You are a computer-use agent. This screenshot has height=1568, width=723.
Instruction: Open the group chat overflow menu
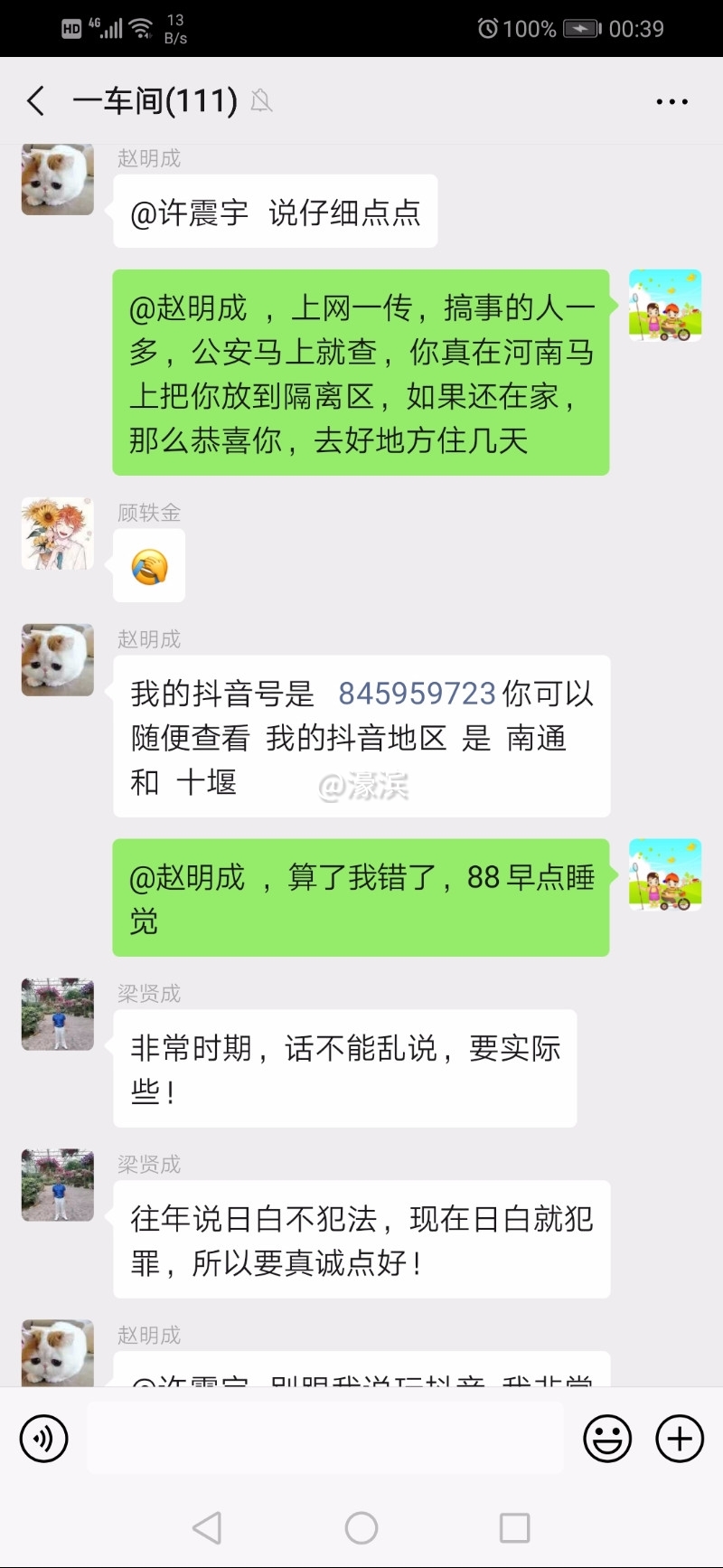pos(671,102)
